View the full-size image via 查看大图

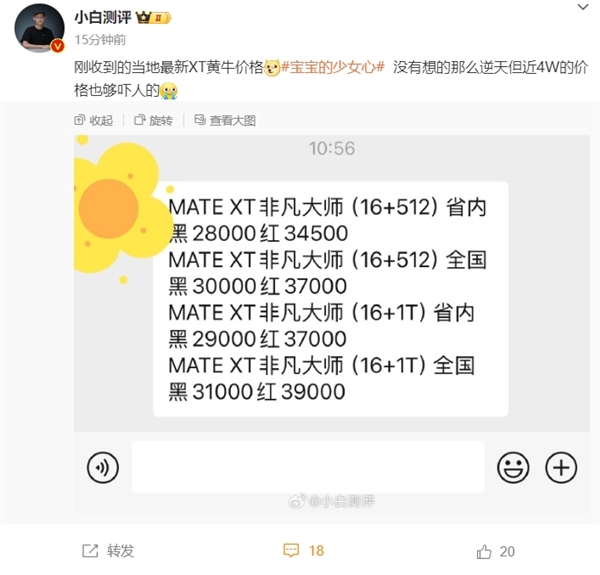coord(224,120)
